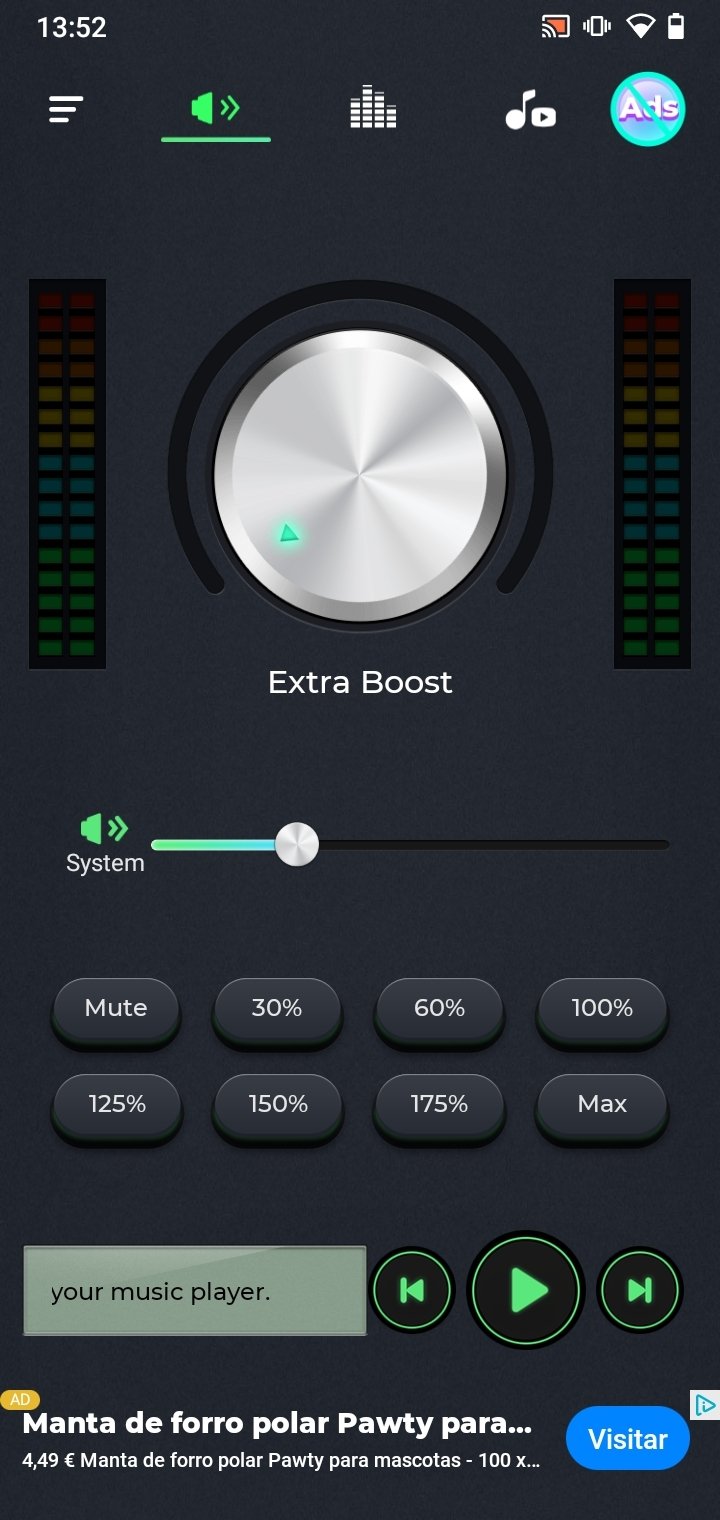
Task: Boost volume to 150%
Action: tap(277, 1104)
